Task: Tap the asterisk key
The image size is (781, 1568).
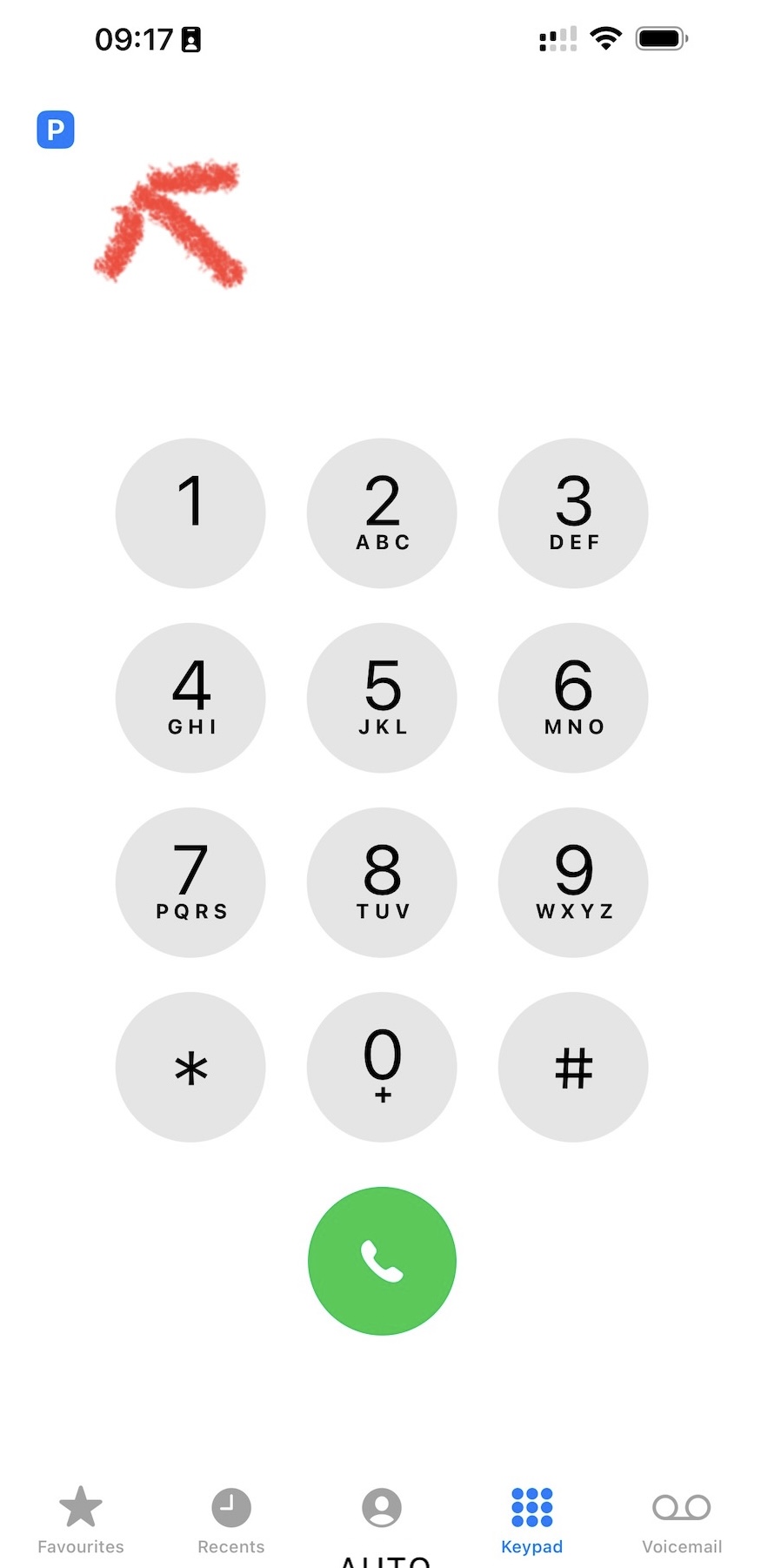Action: pos(190,1067)
